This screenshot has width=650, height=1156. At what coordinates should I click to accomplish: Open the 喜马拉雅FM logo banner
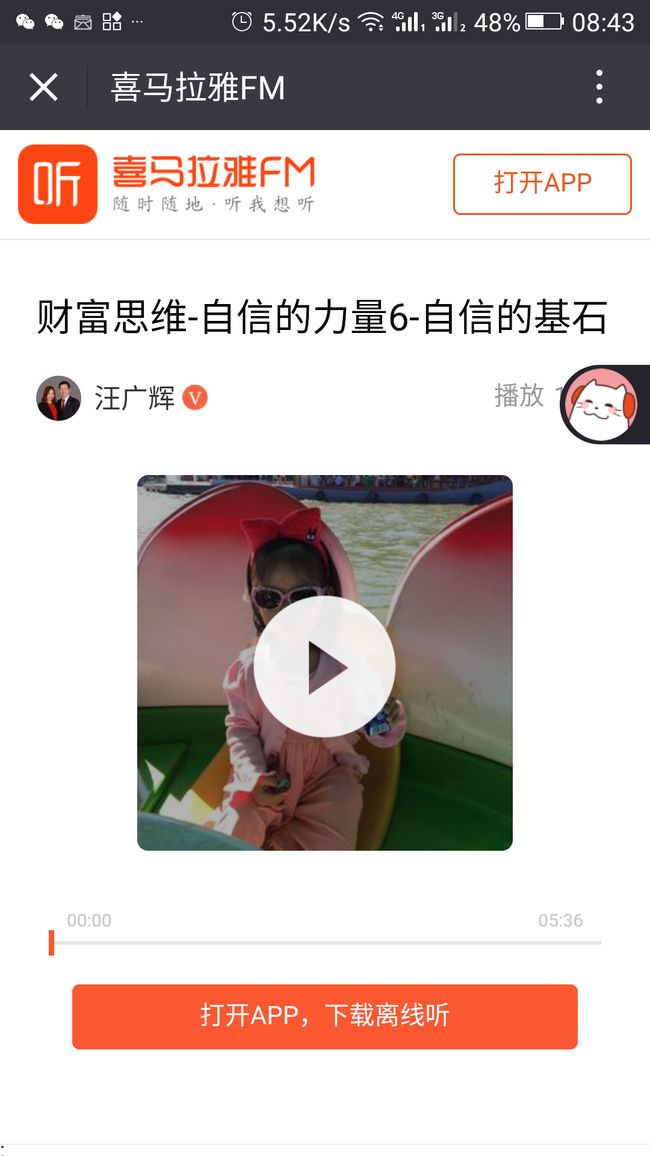(x=167, y=184)
